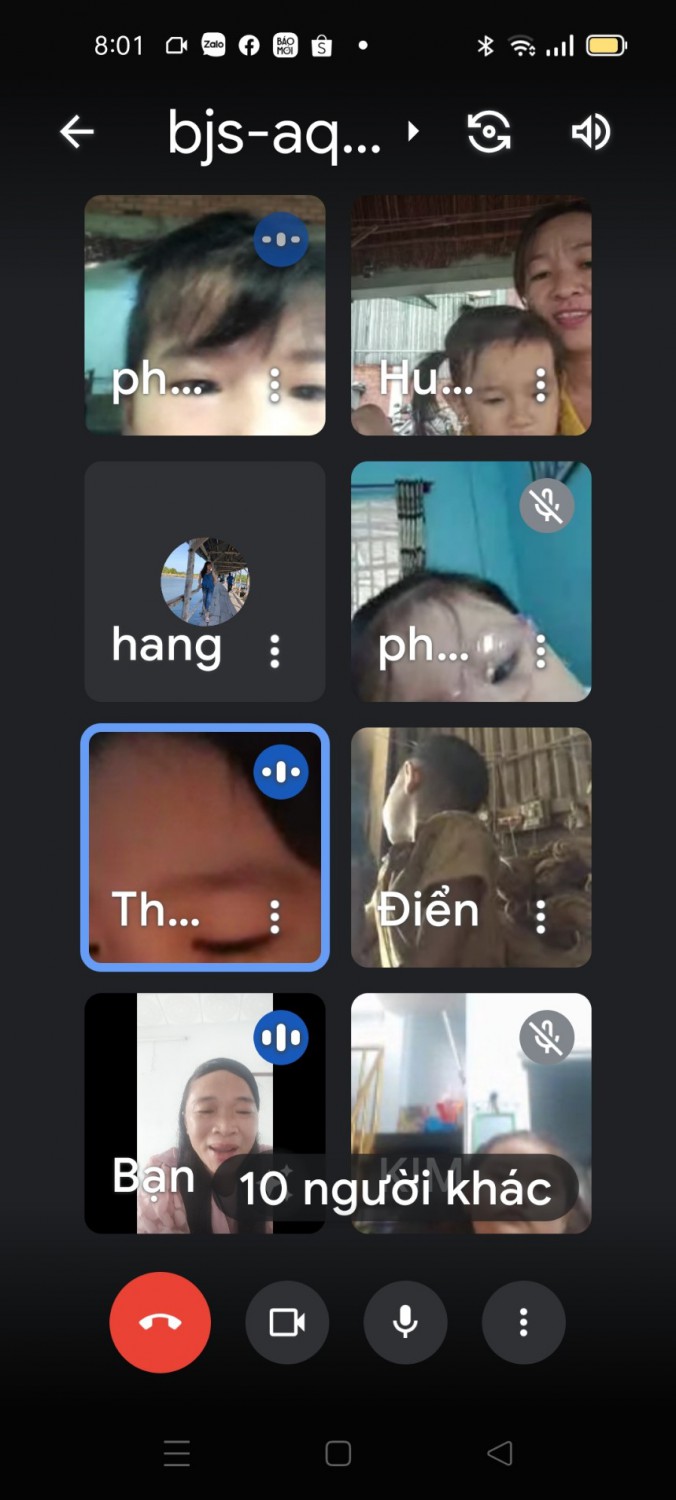The width and height of the screenshot is (676, 1500).
Task: Open options for Hu... tile
Action: click(x=541, y=385)
